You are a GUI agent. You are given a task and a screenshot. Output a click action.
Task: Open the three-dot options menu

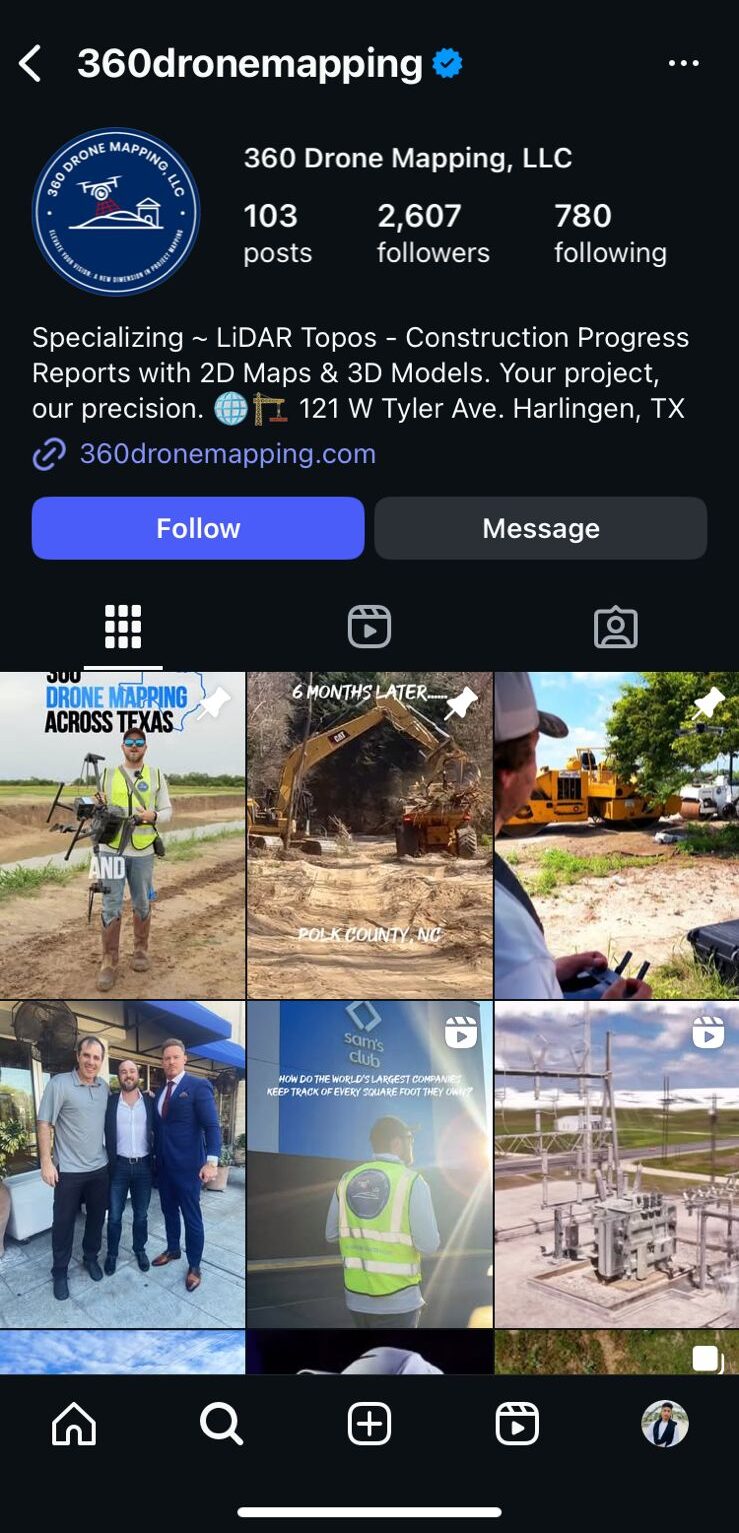click(x=683, y=64)
